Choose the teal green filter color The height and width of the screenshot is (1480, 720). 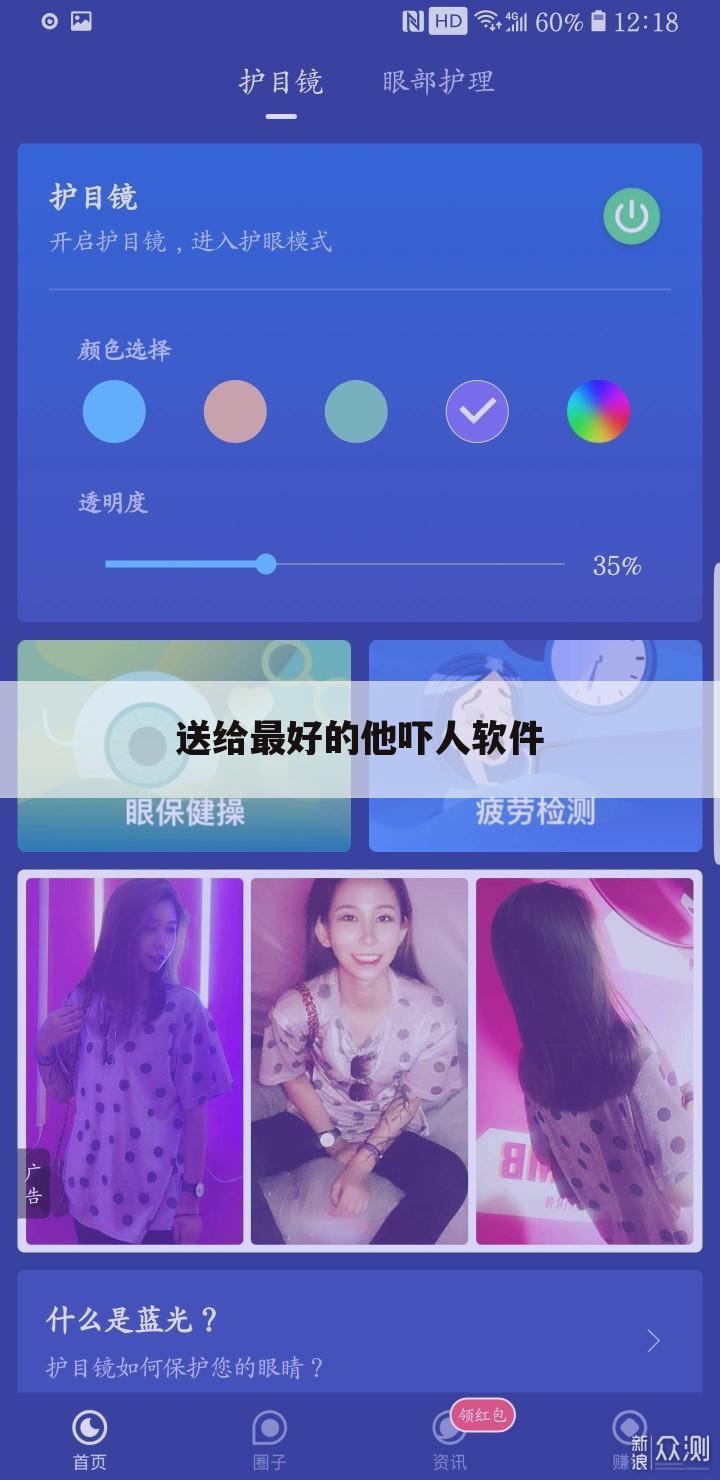click(x=356, y=411)
